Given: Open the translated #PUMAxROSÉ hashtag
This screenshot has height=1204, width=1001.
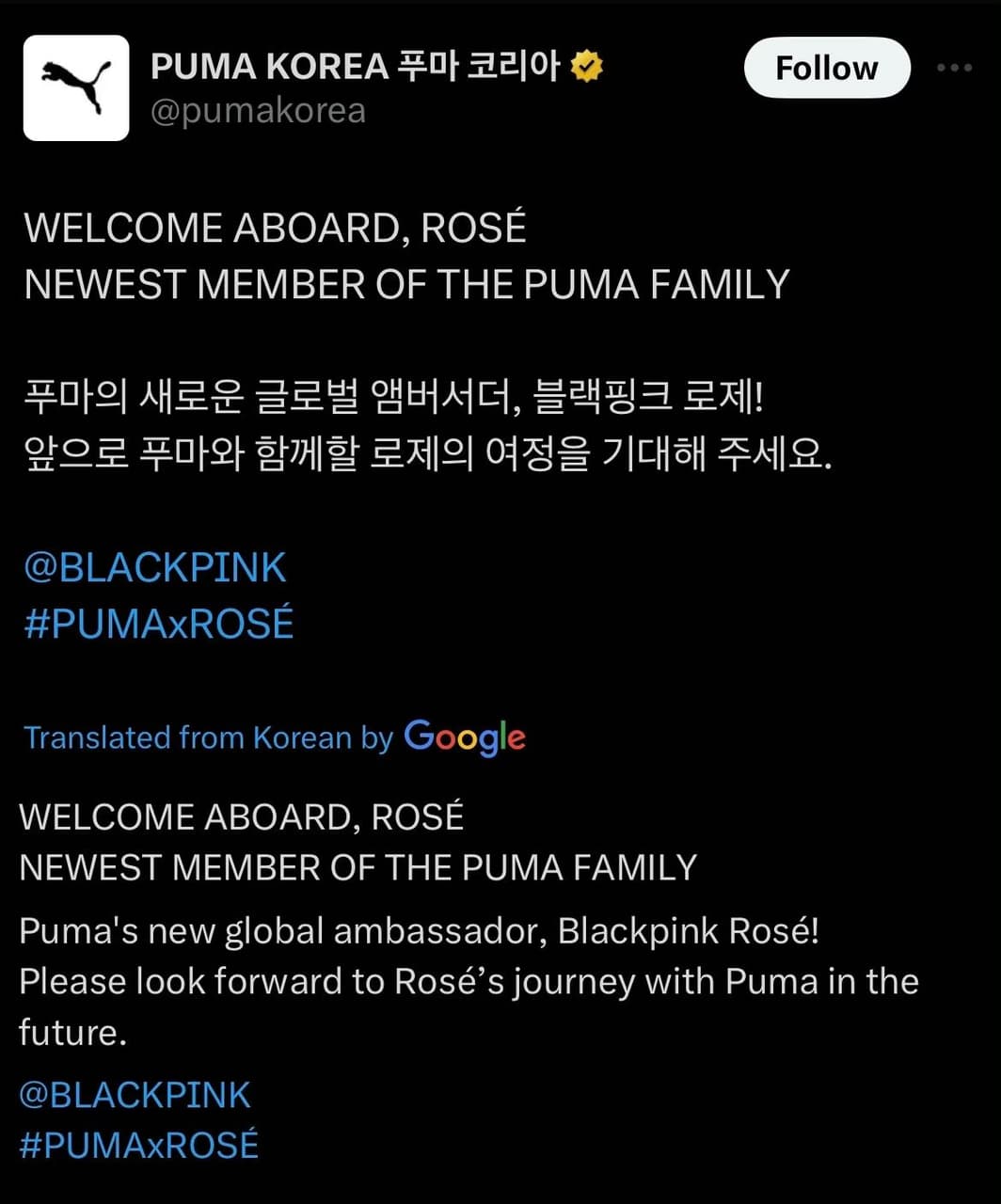Looking at the screenshot, I should [x=137, y=1145].
